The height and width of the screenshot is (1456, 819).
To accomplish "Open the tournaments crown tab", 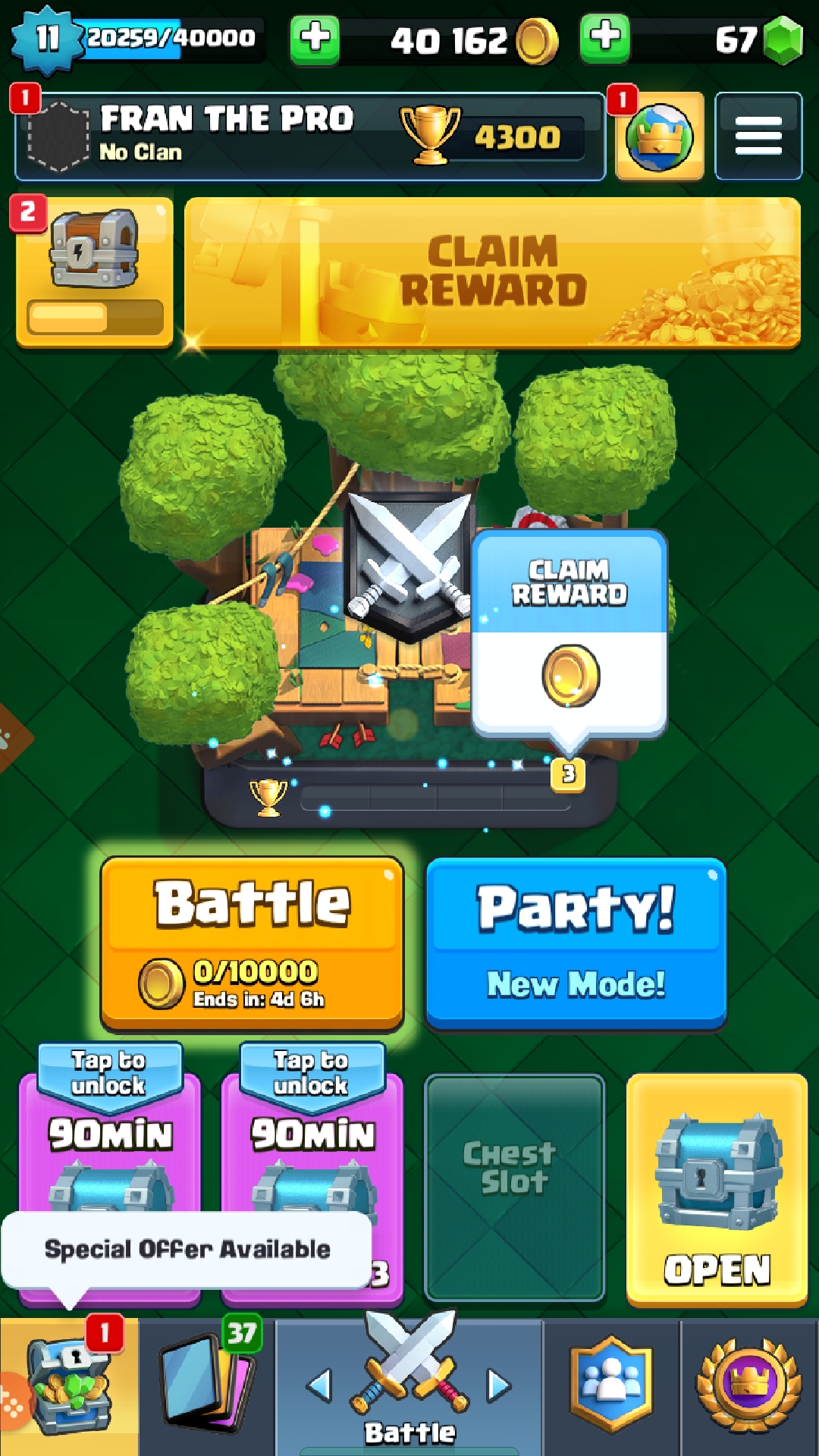I will [x=748, y=1386].
